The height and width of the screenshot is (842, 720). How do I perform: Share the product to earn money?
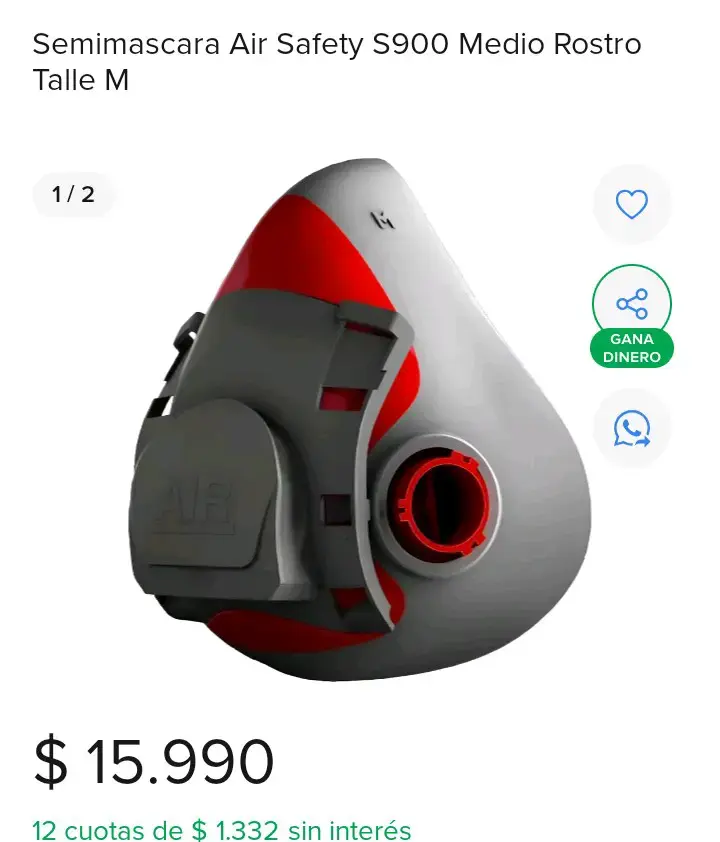[632, 316]
